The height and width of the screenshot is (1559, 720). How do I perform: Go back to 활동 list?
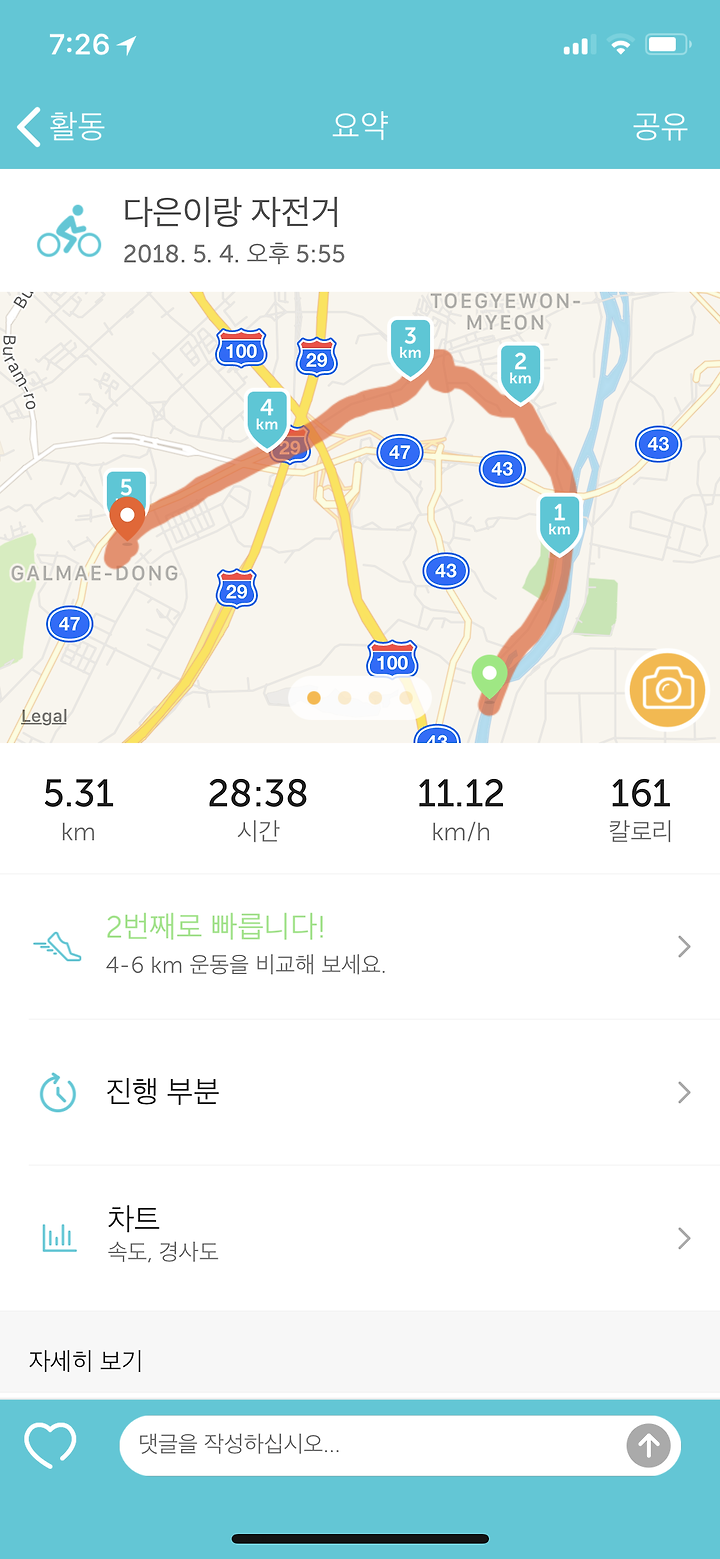point(62,127)
